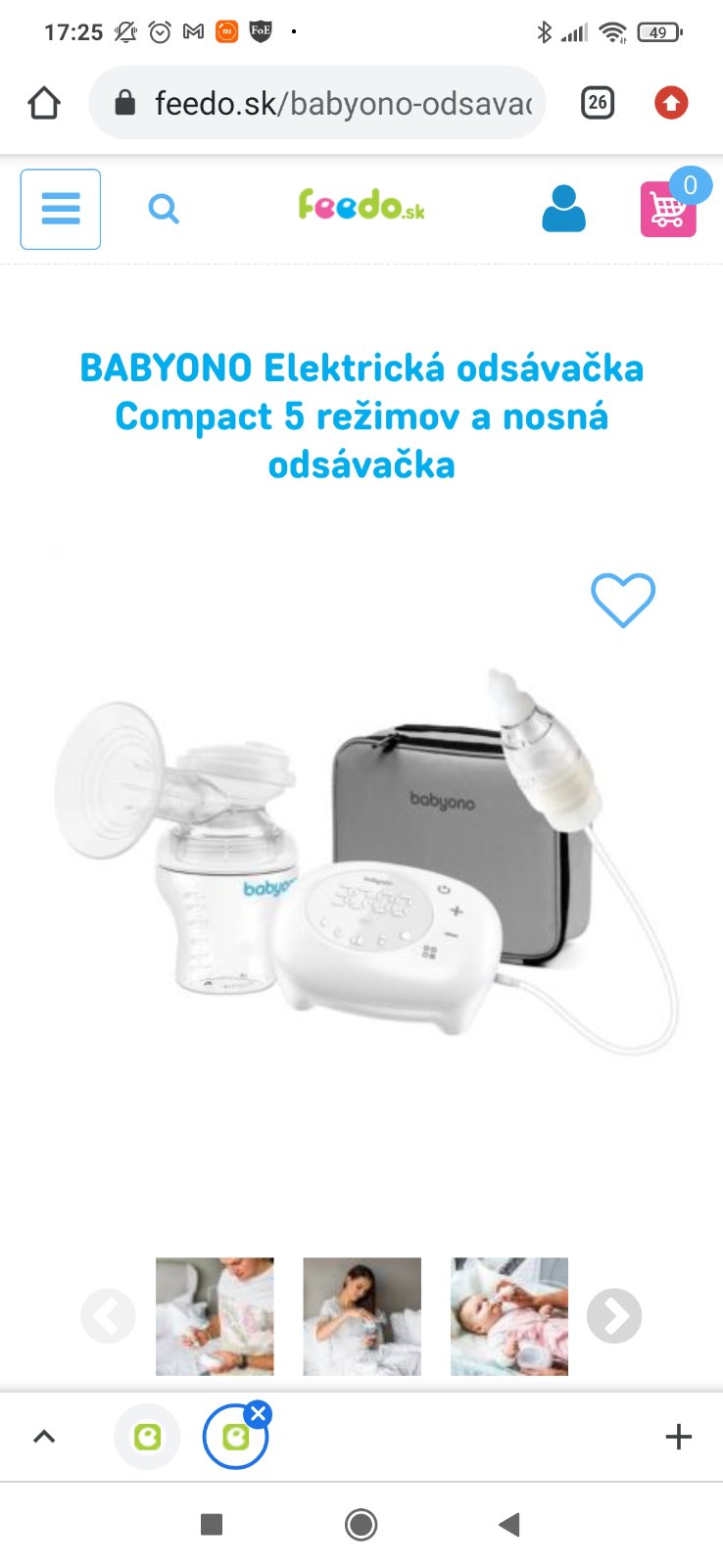View thumbnail of baby with nasal aspirator

508,1316
